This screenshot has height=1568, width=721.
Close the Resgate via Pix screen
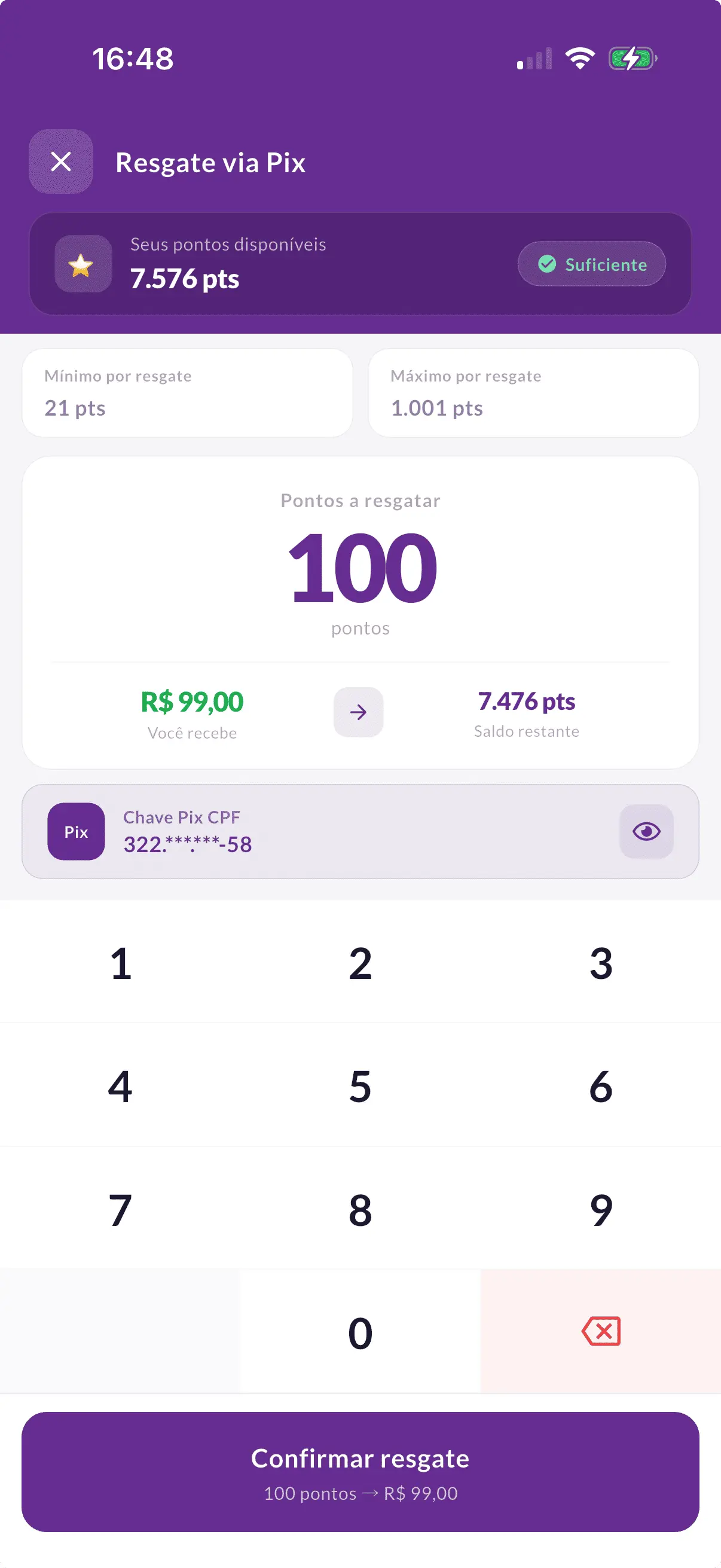[61, 162]
